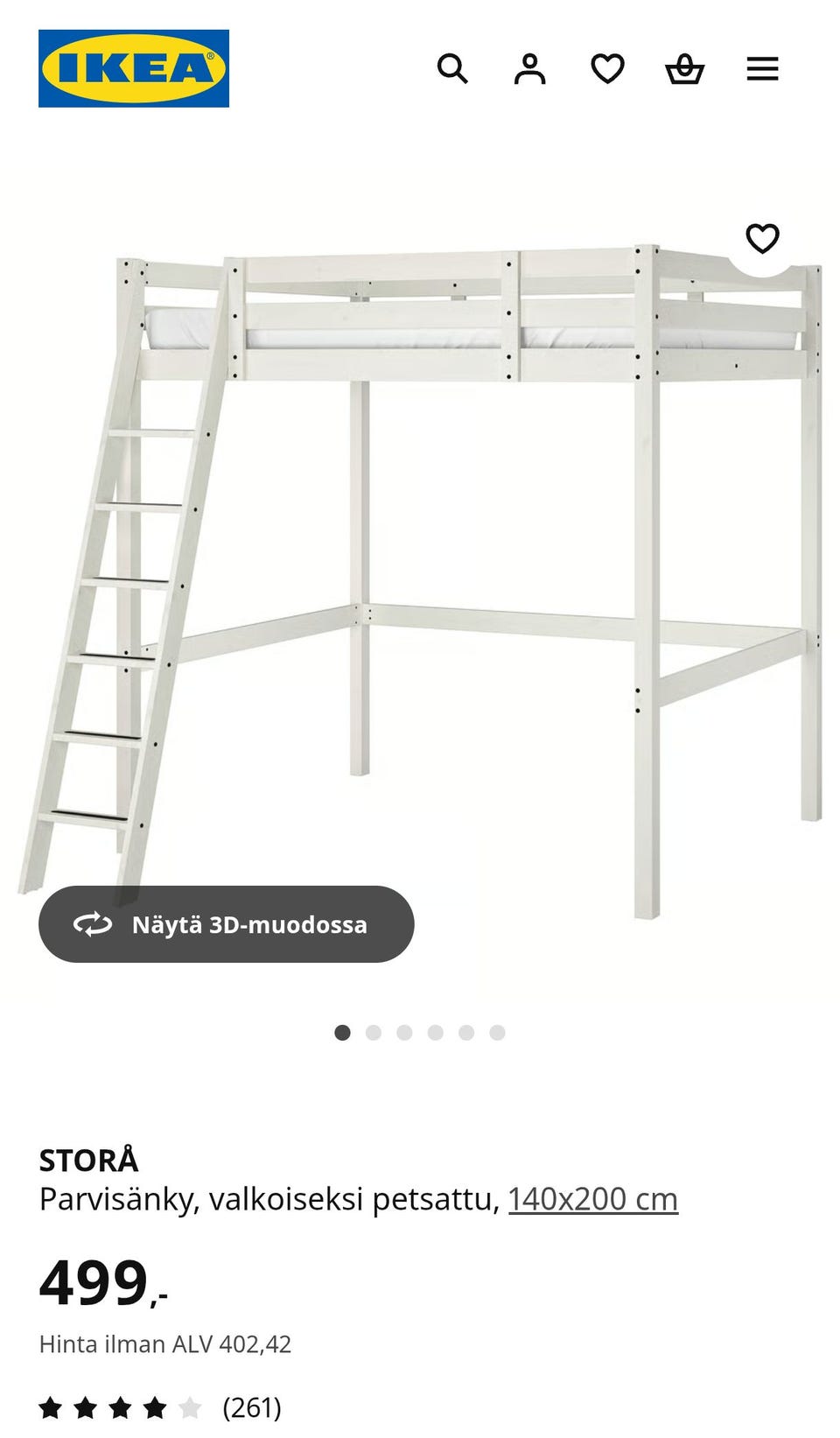
Task: Open the shopping basket
Action: 684,68
